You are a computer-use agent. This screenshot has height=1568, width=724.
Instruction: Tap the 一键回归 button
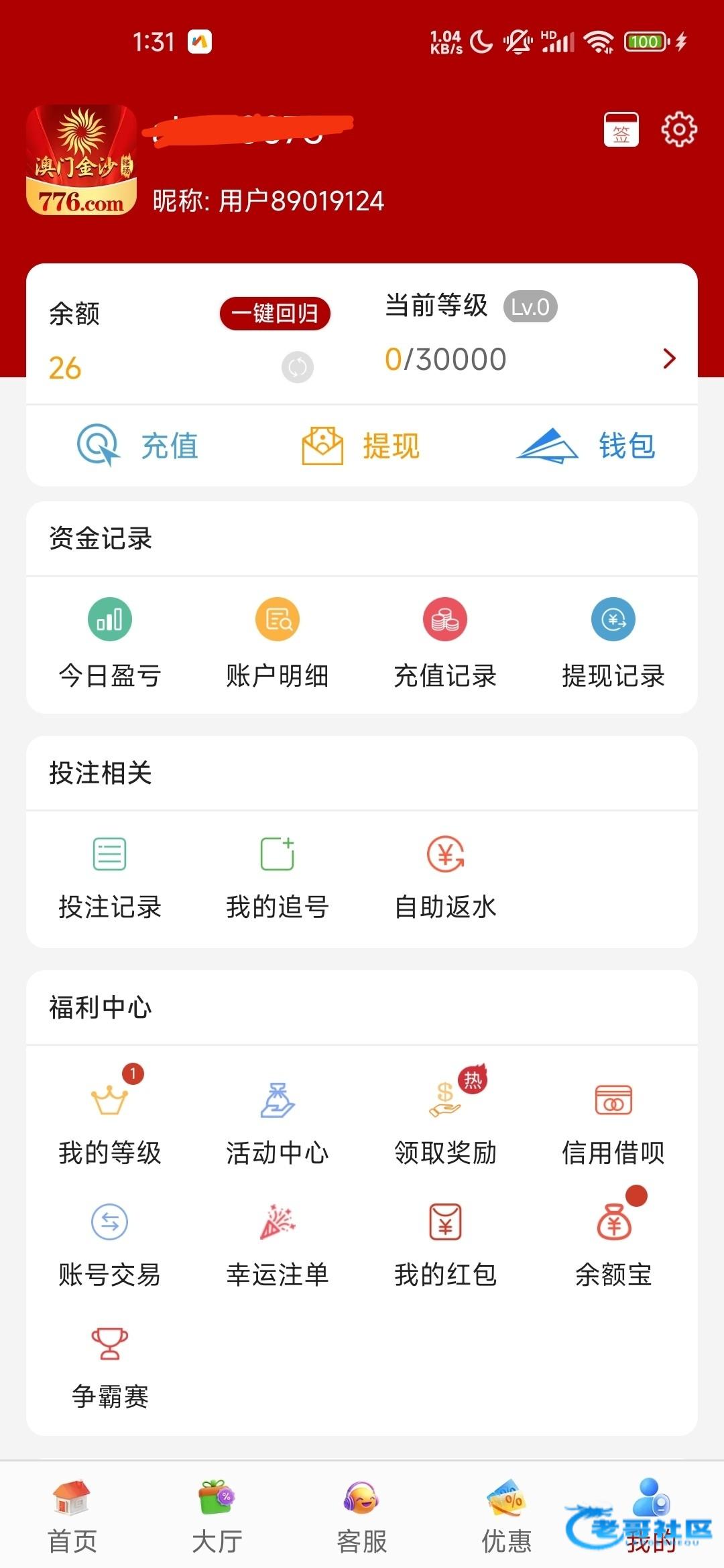coord(275,313)
